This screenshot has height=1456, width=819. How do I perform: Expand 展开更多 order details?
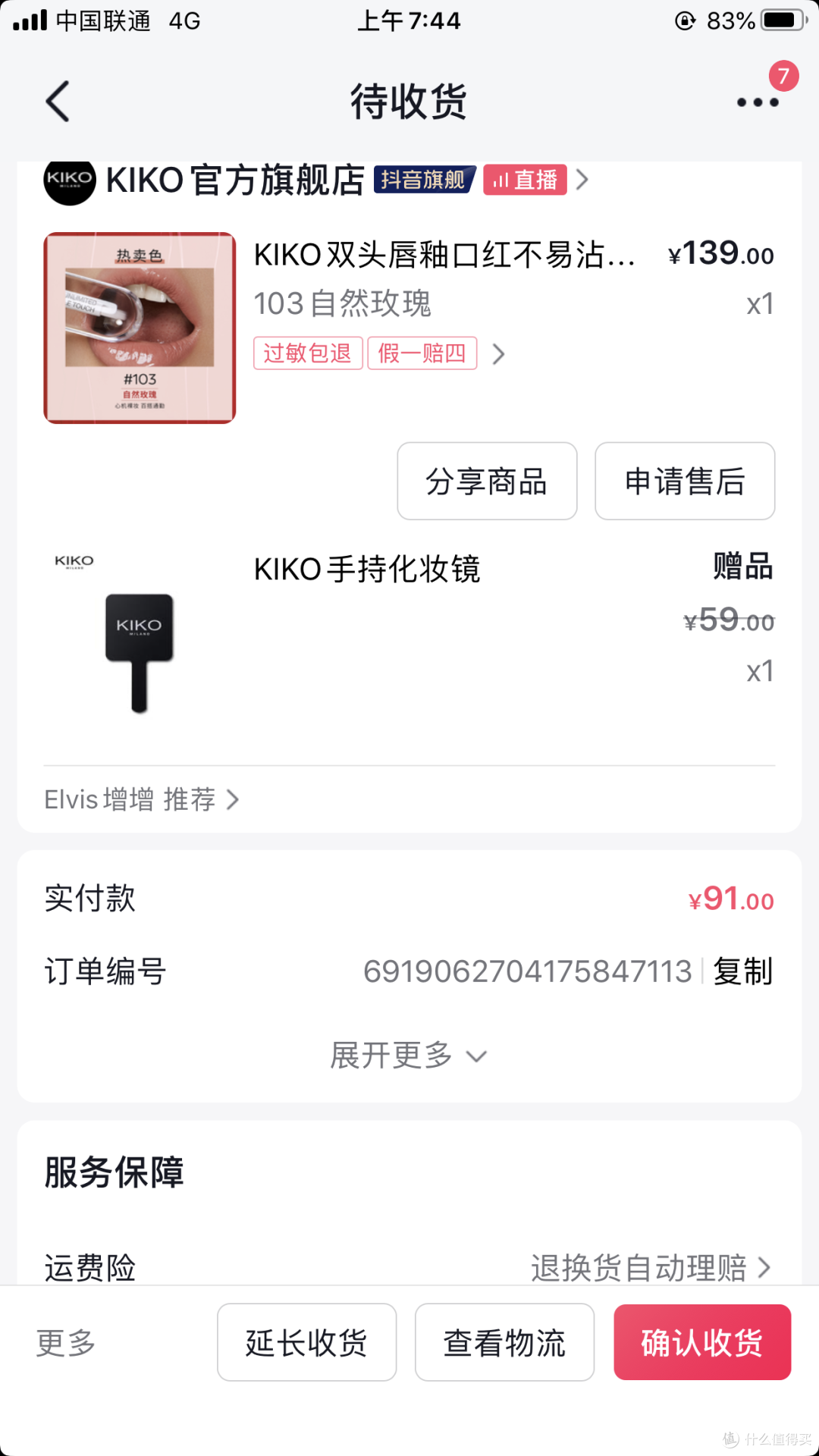(x=409, y=1056)
